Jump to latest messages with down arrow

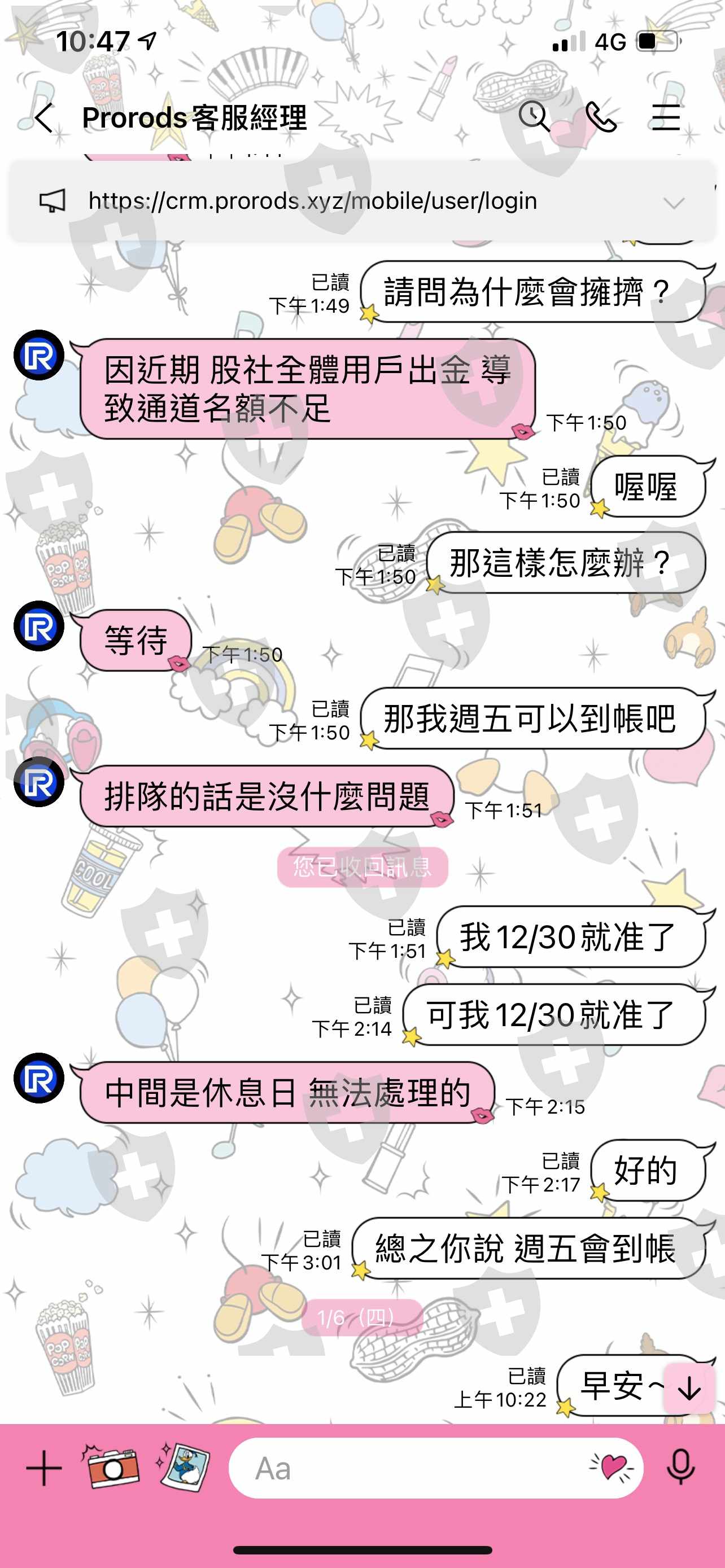click(x=689, y=1389)
